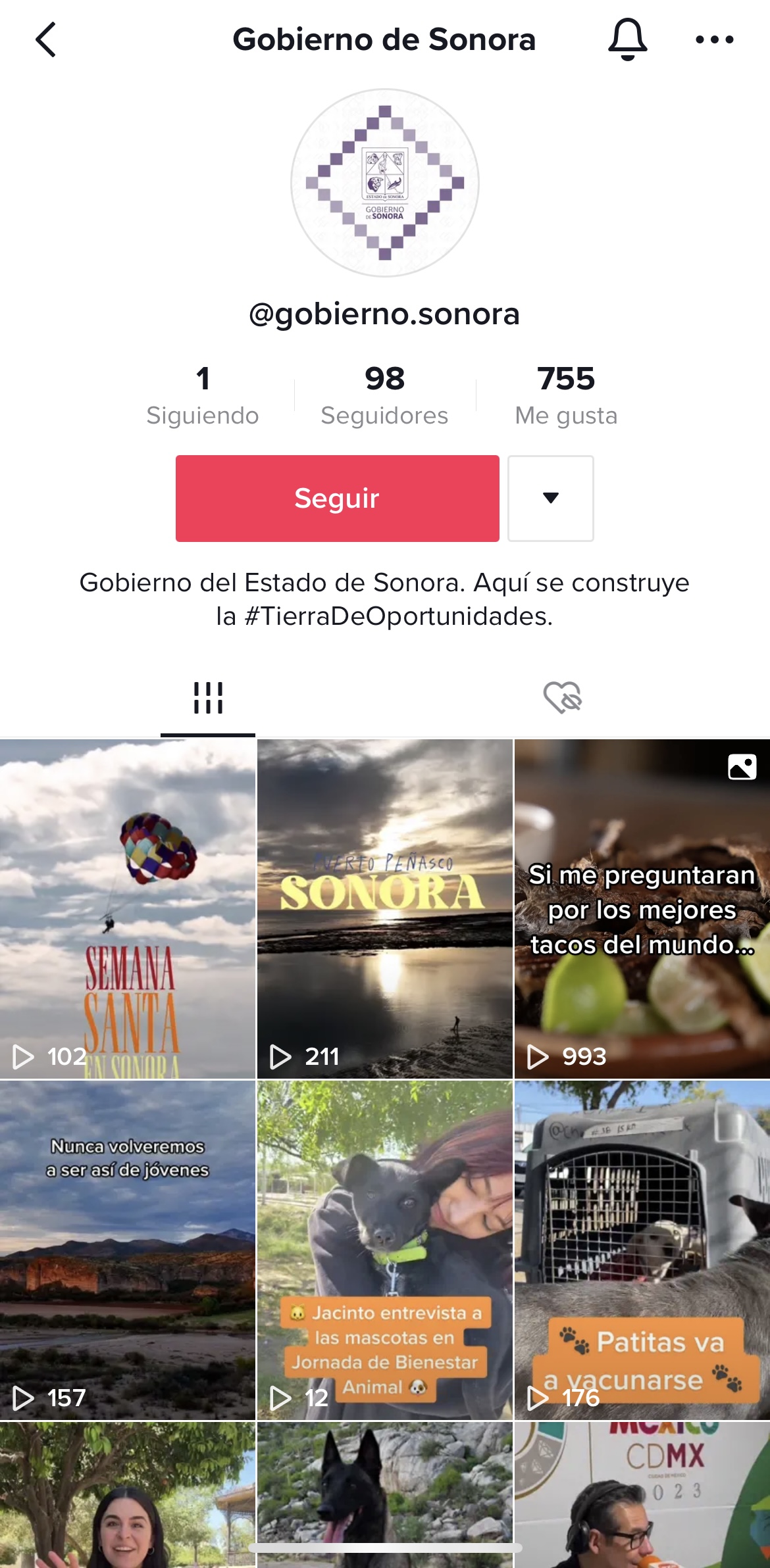Go back using the top-left arrow

click(46, 40)
